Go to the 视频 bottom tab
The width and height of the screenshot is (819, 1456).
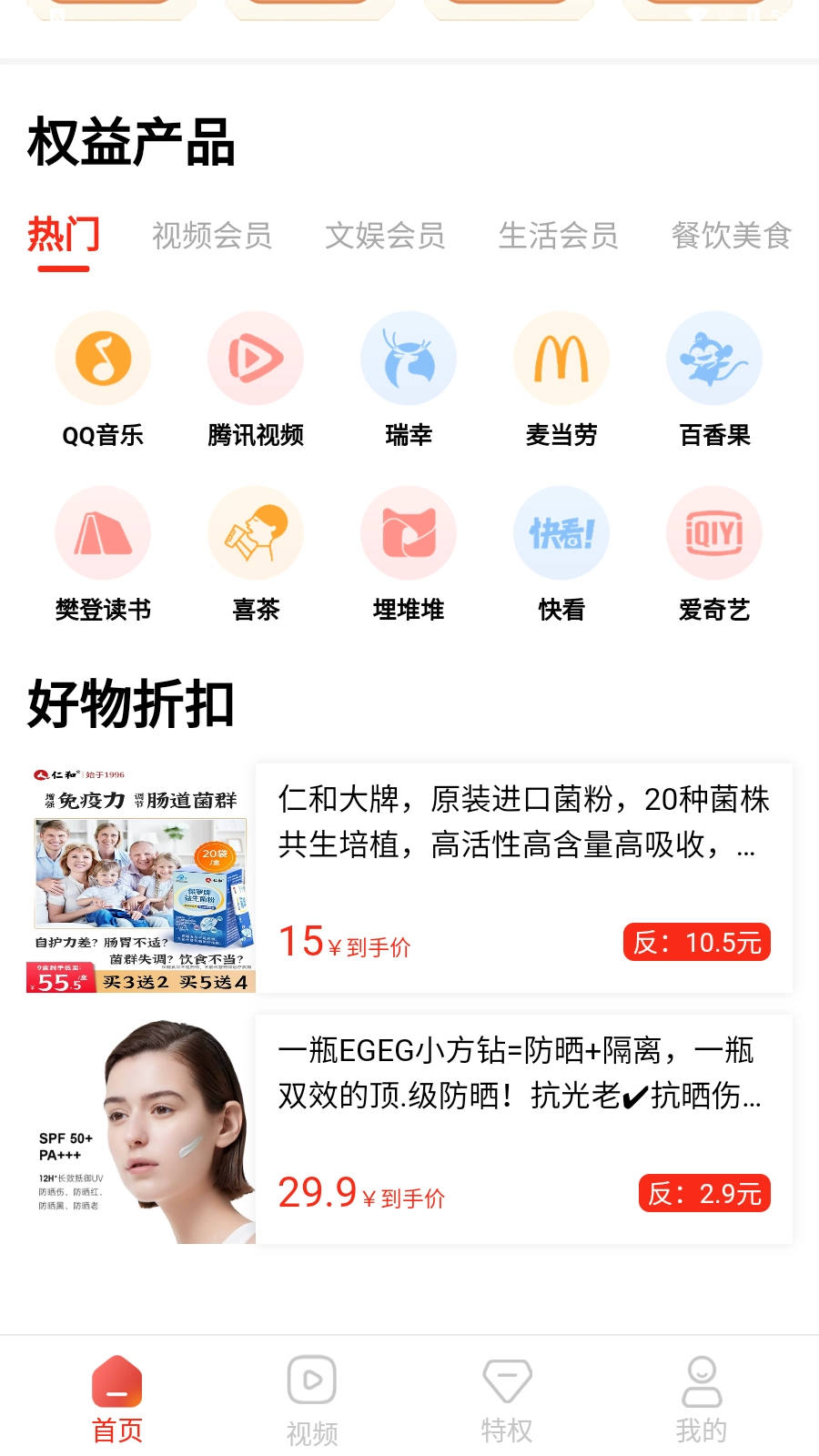[x=312, y=1401]
